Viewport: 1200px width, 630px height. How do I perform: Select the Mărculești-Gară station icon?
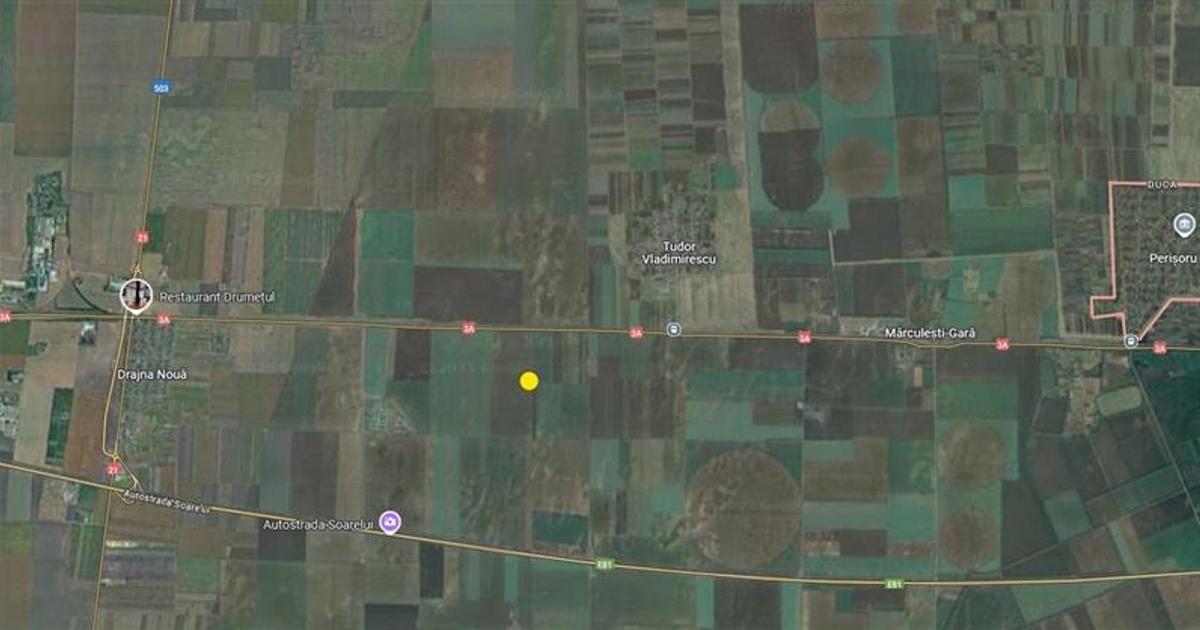1130,340
